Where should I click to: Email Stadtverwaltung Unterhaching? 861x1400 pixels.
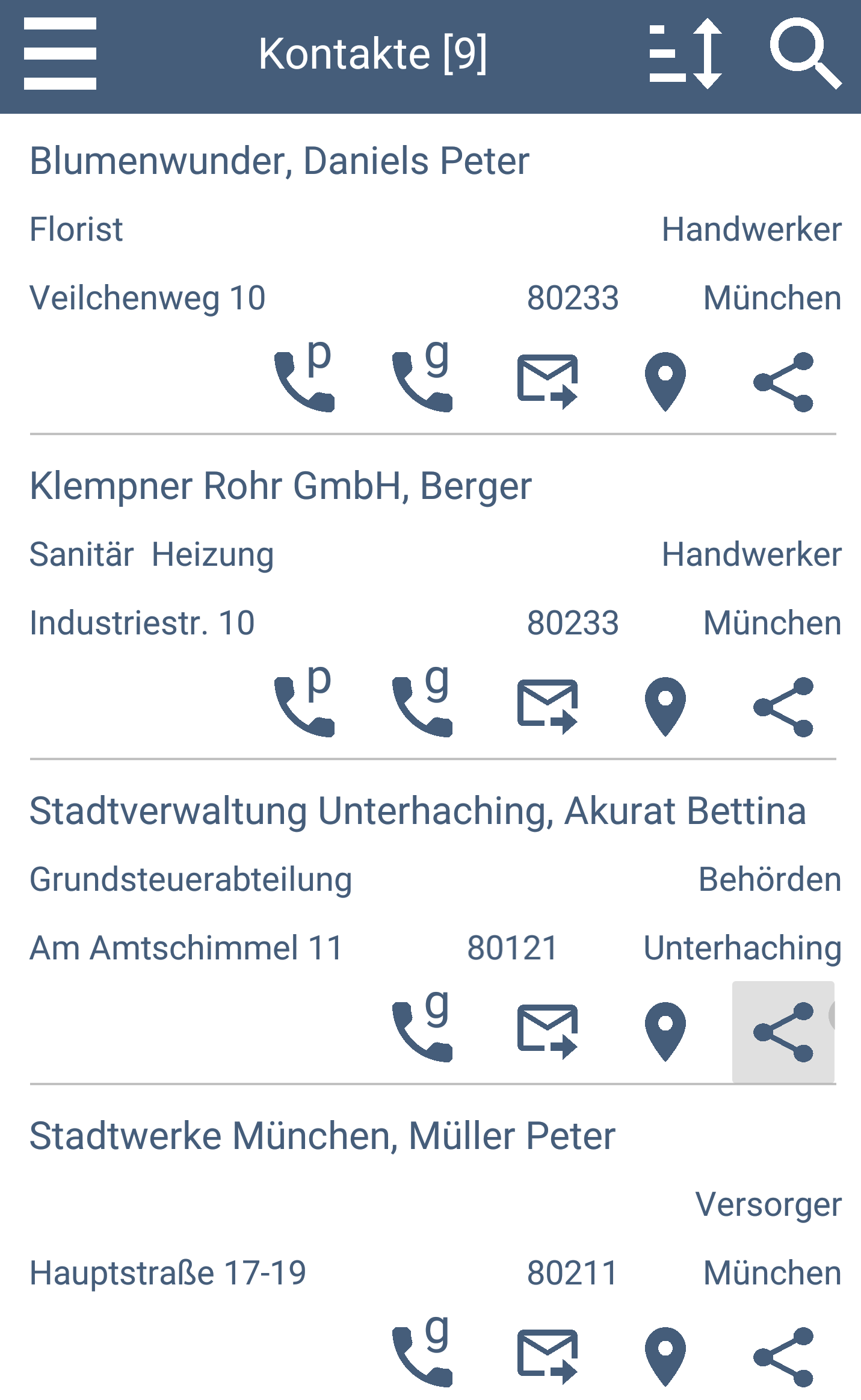click(548, 1032)
